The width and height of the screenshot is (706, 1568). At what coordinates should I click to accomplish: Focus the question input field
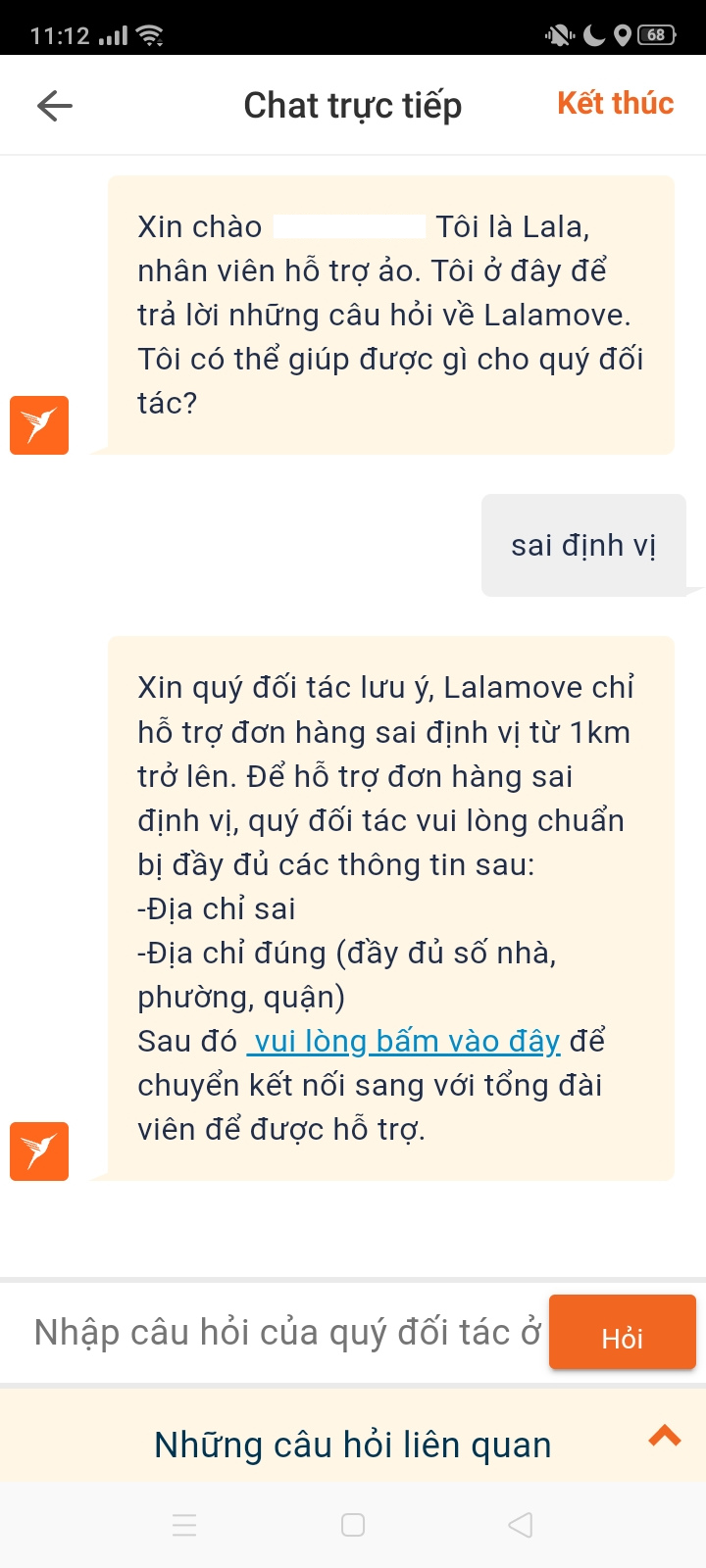284,1333
